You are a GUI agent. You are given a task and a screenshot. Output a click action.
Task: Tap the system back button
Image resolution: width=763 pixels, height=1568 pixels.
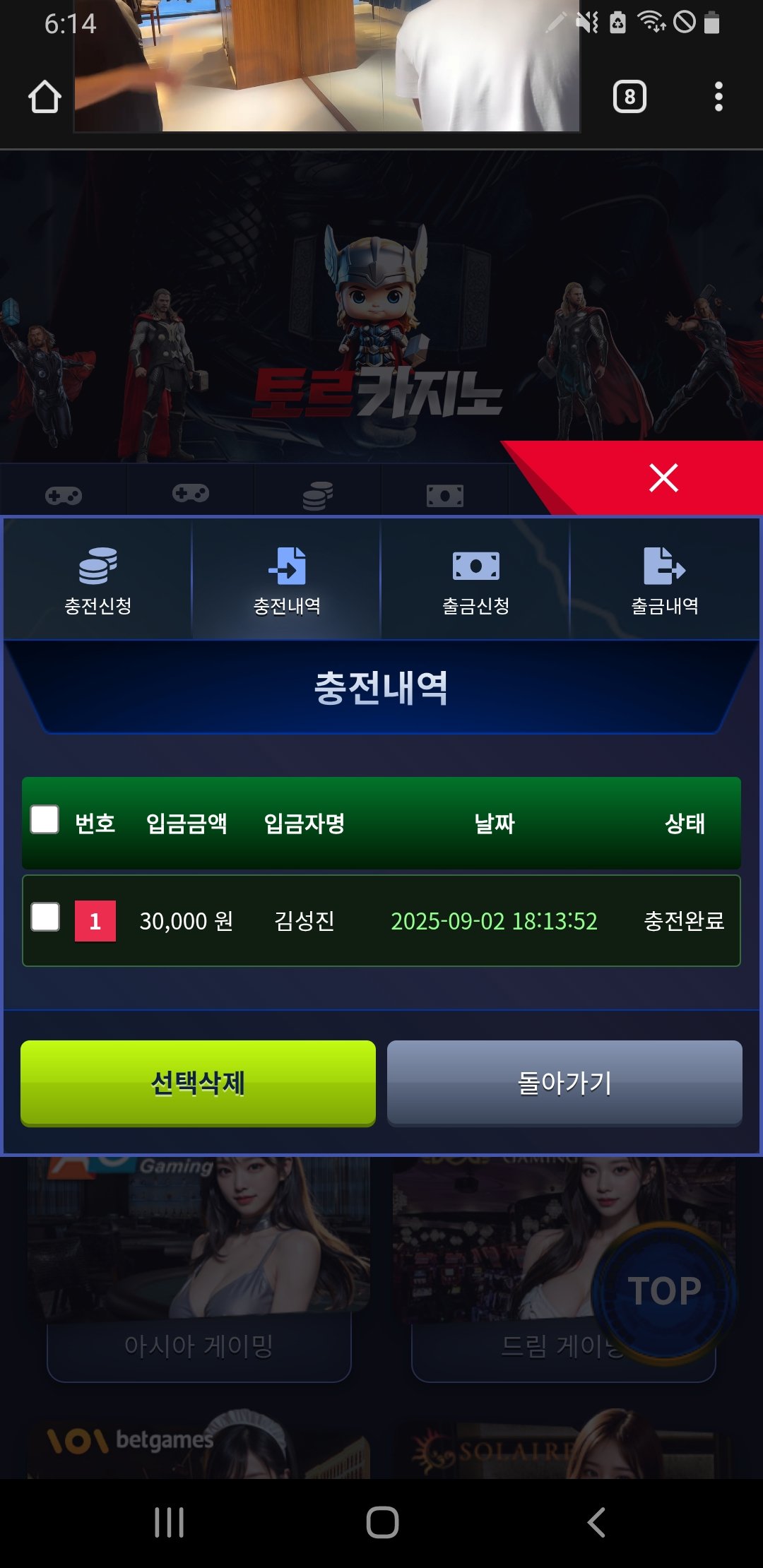596,1522
